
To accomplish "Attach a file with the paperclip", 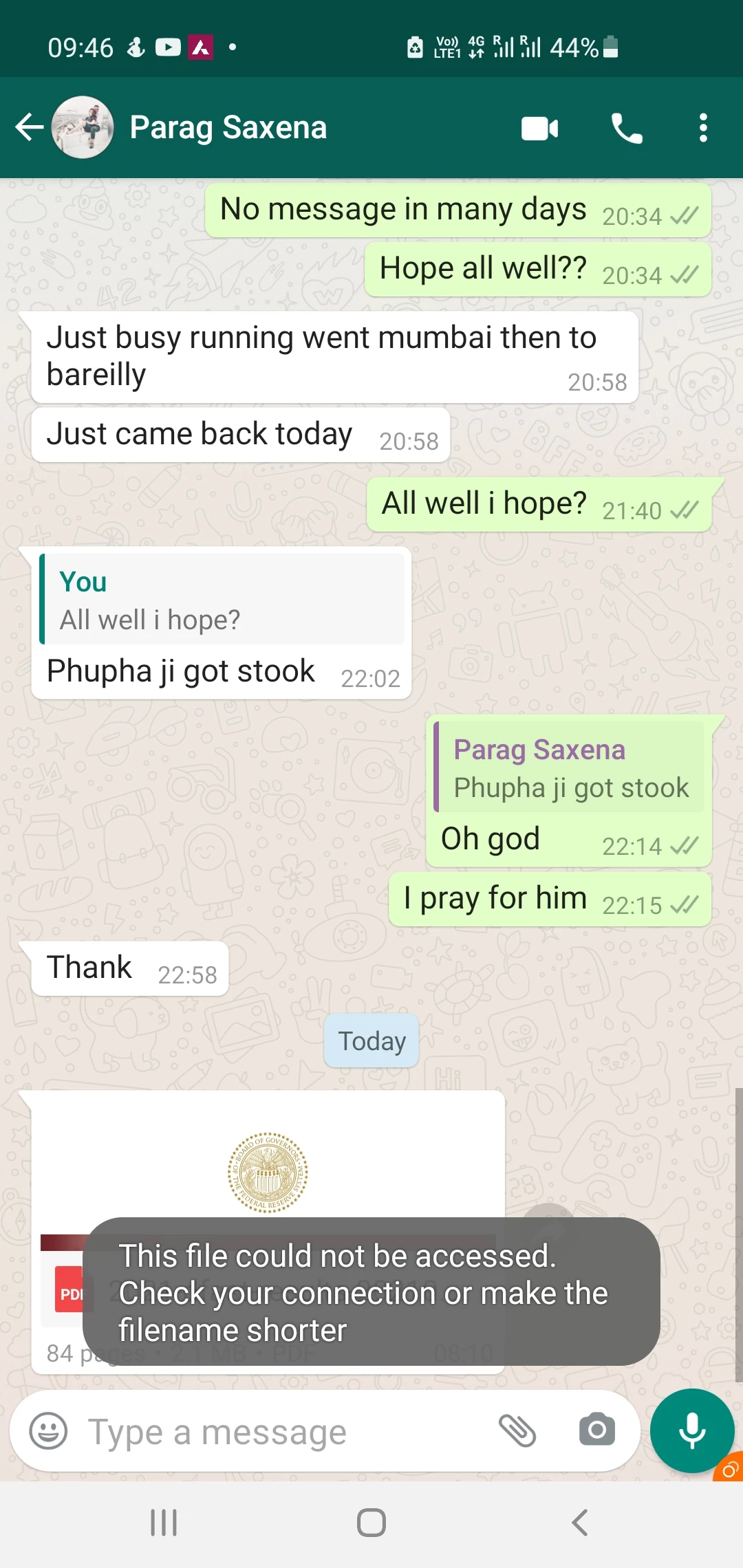I will pyautogui.click(x=517, y=1431).
